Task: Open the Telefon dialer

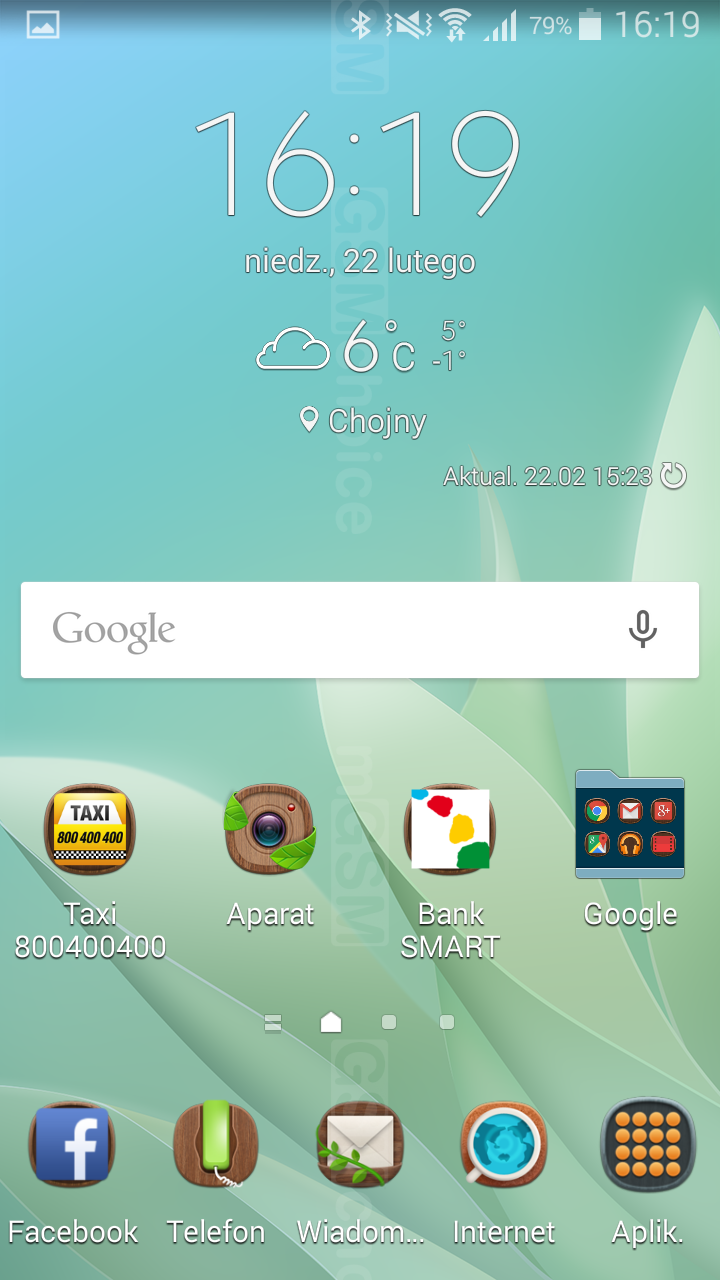Action: point(216,1146)
